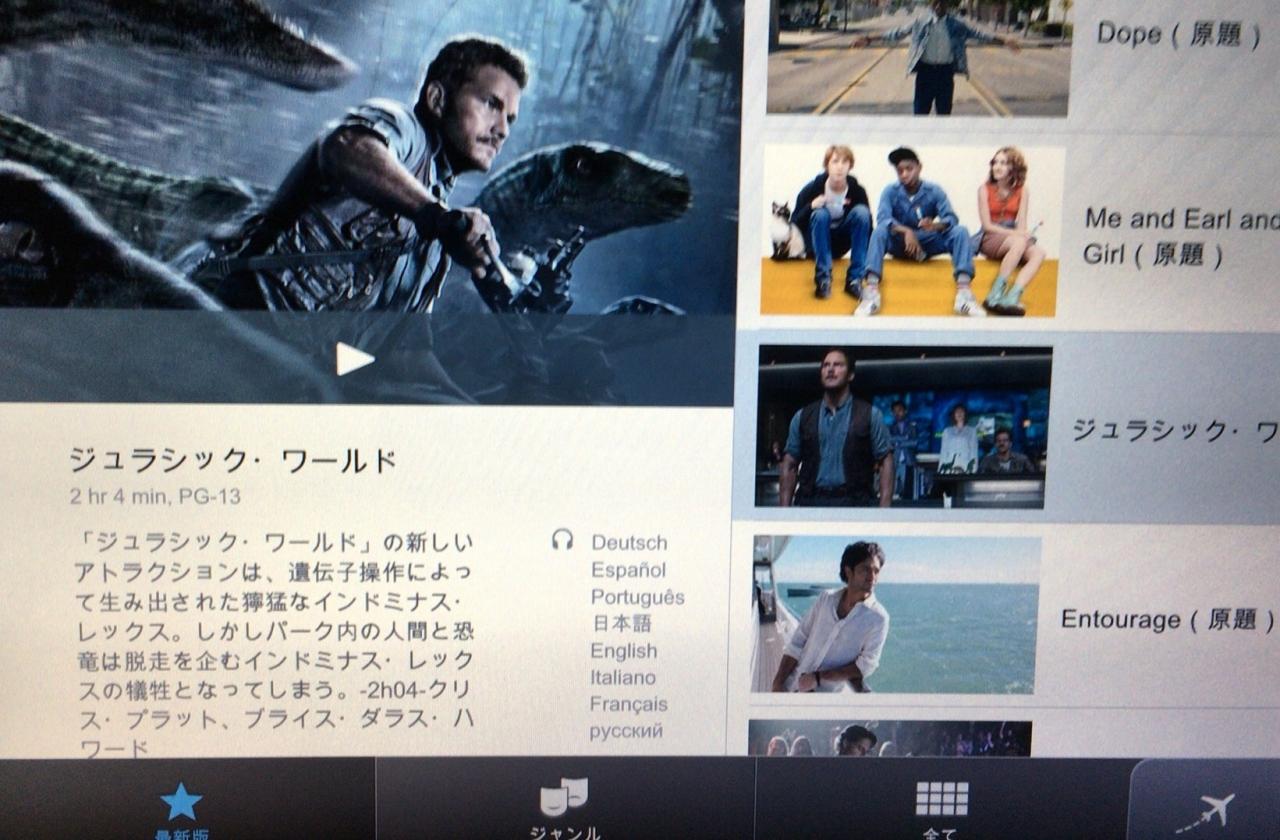
Task: Open Me and Earl and the Dying Girl
Action: coord(1010,232)
